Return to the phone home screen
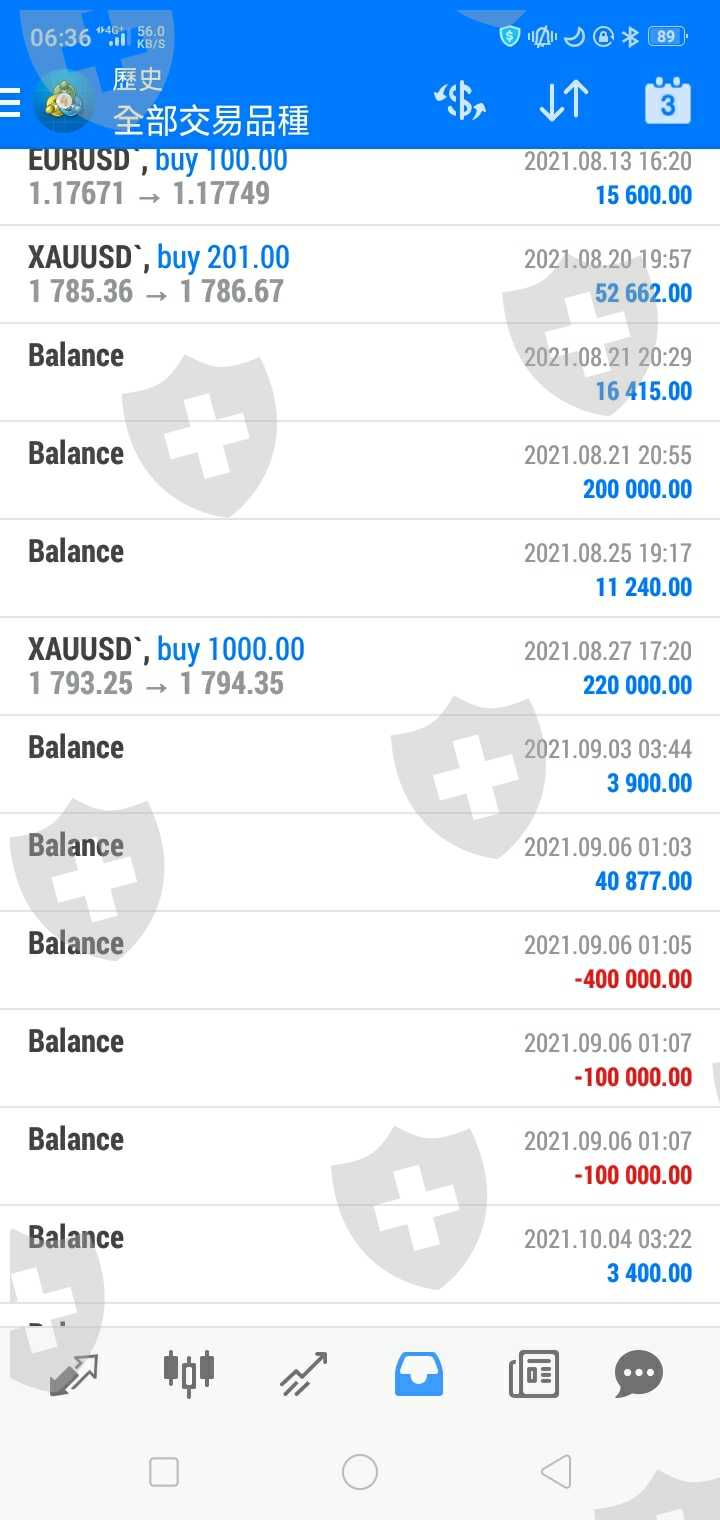This screenshot has height=1520, width=720. [x=360, y=1472]
